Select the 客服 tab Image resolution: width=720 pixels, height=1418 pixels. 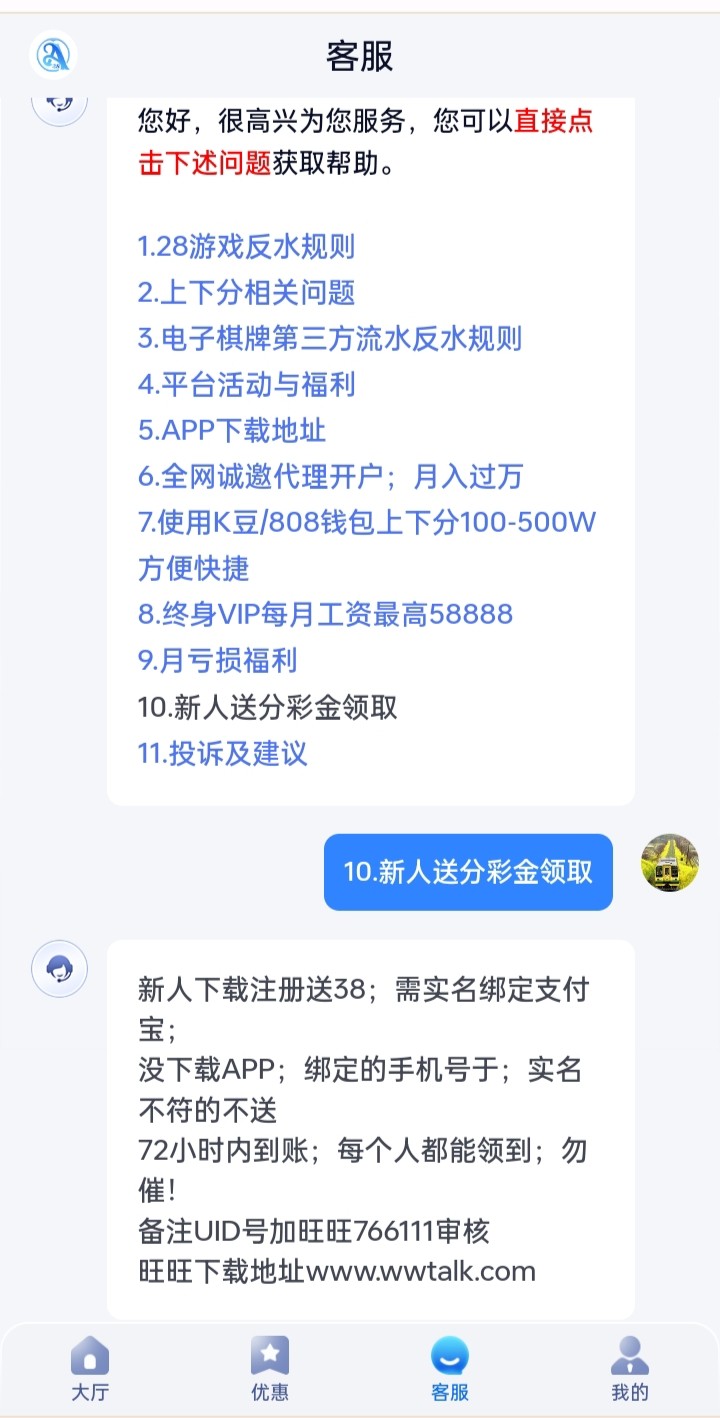point(450,1368)
